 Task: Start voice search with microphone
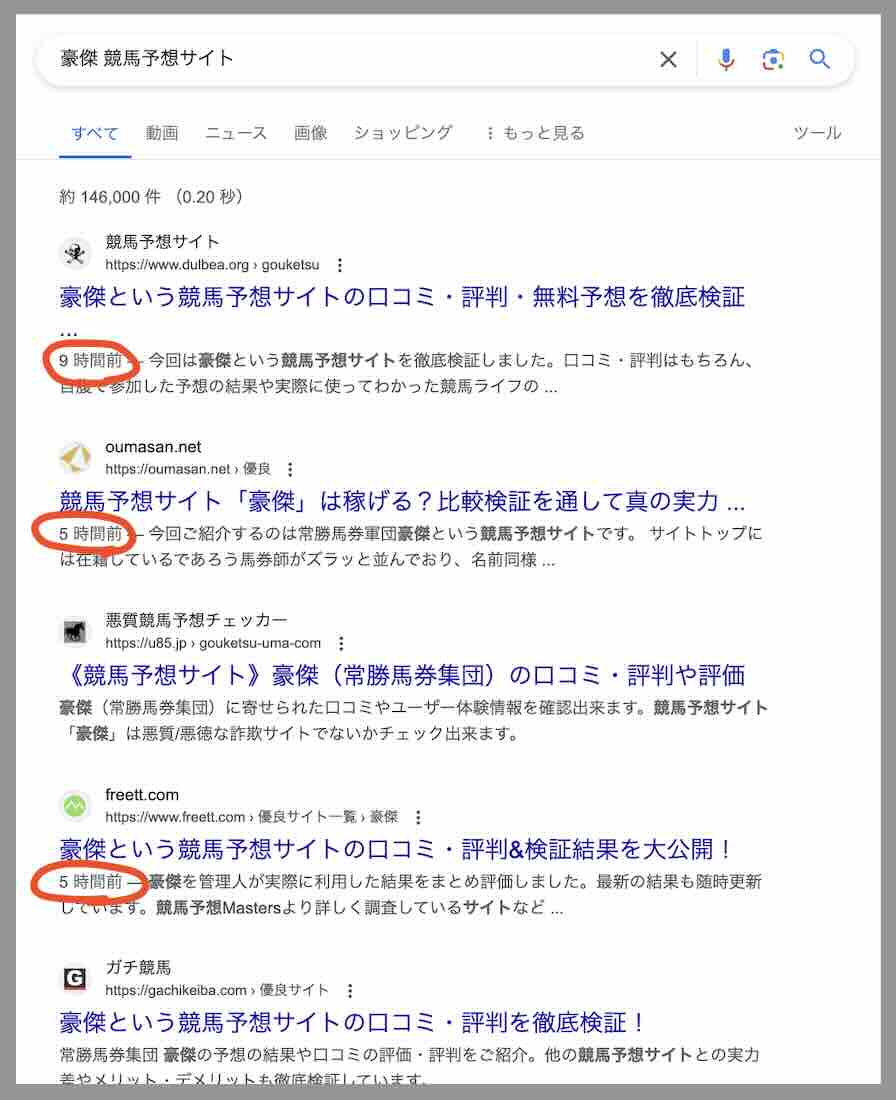726,59
